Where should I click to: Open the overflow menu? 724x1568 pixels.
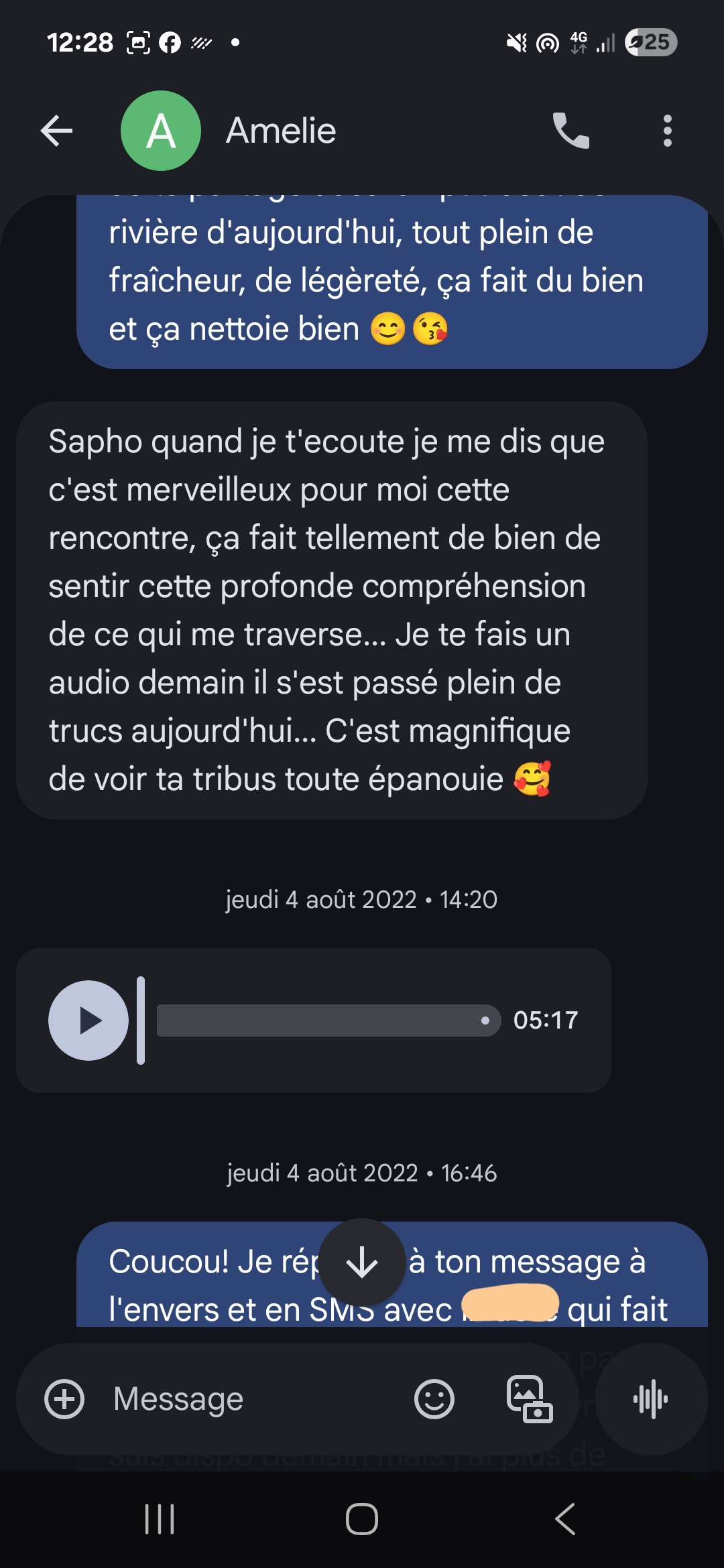pyautogui.click(x=667, y=131)
